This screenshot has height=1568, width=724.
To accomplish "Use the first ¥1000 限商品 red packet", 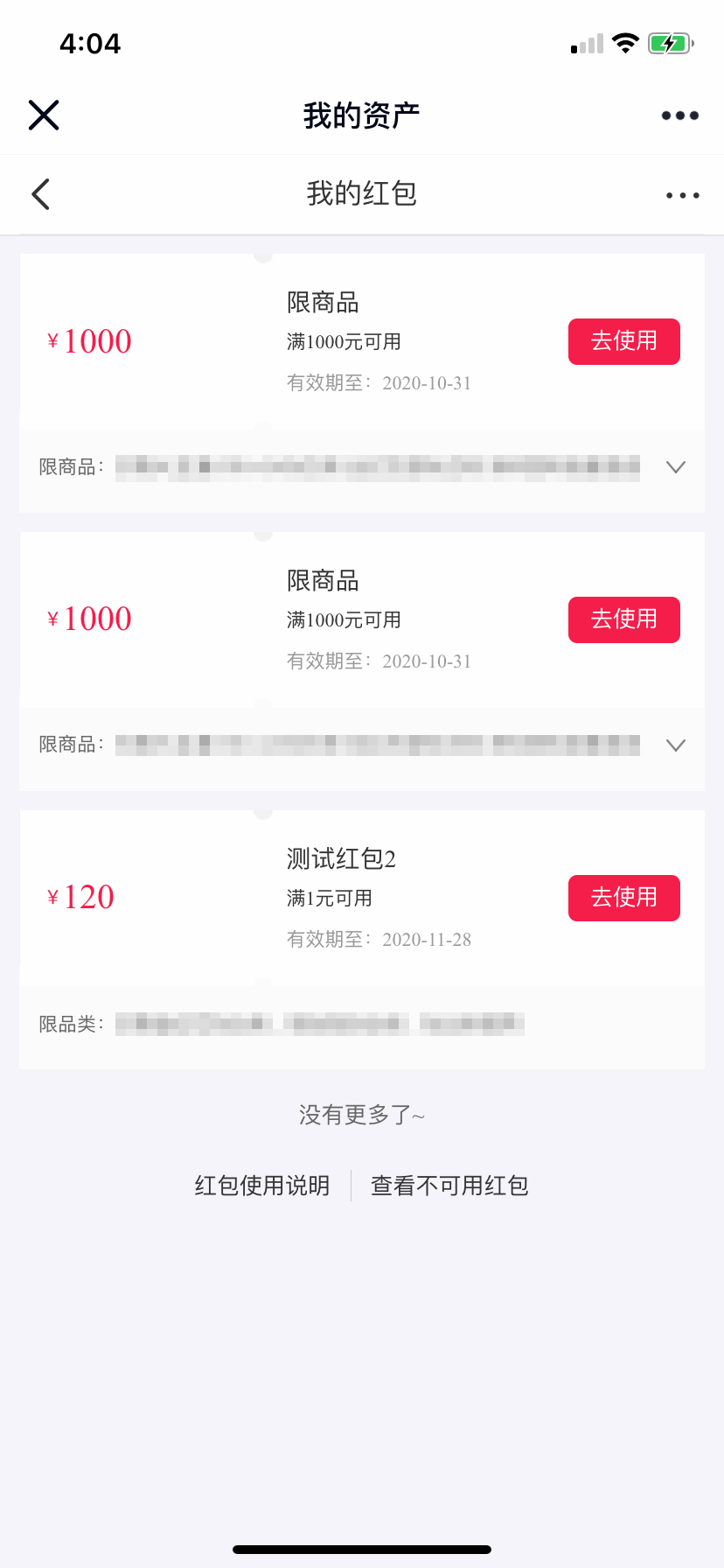I will tap(624, 341).
